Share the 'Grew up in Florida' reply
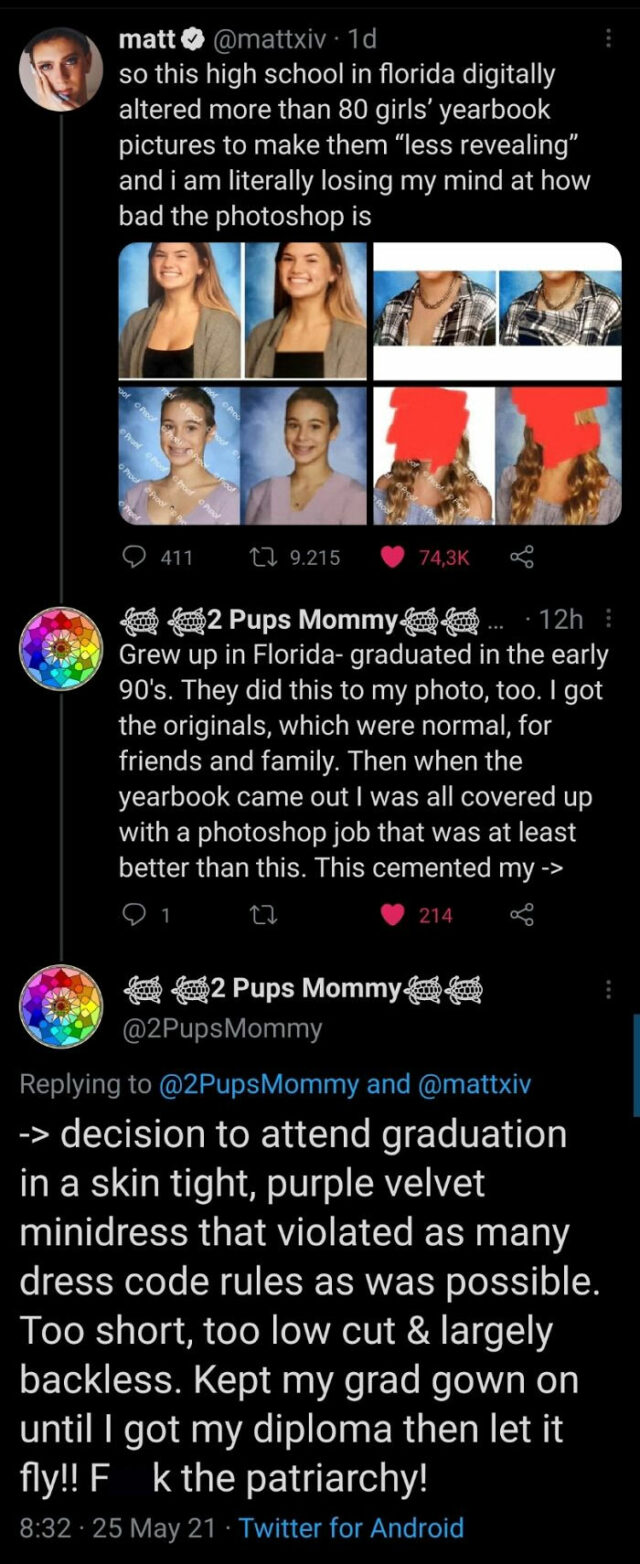 (x=522, y=914)
